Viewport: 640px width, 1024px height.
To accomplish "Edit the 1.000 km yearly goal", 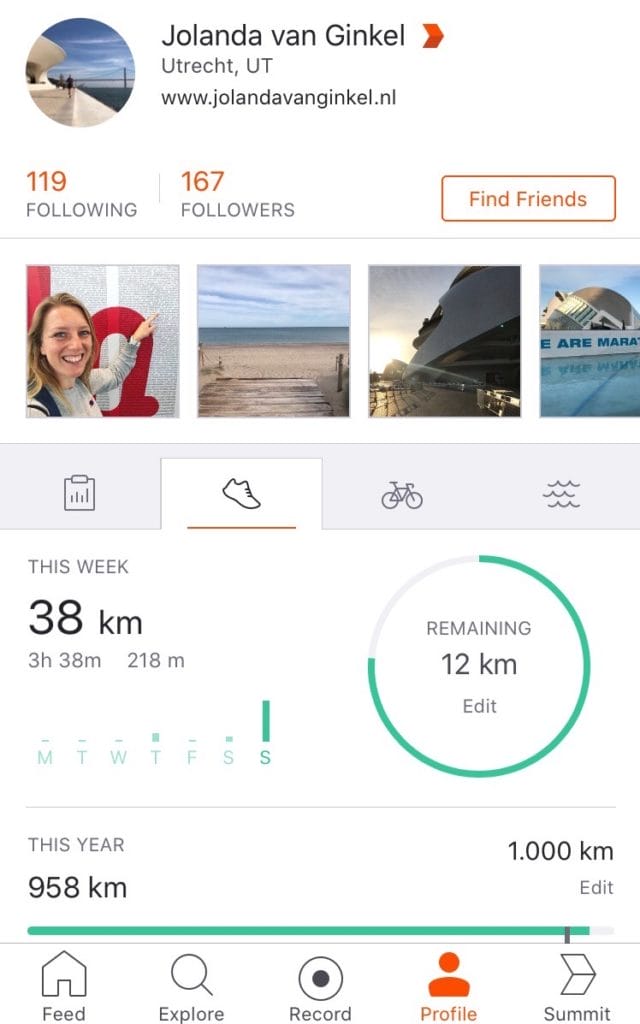I will 596,888.
